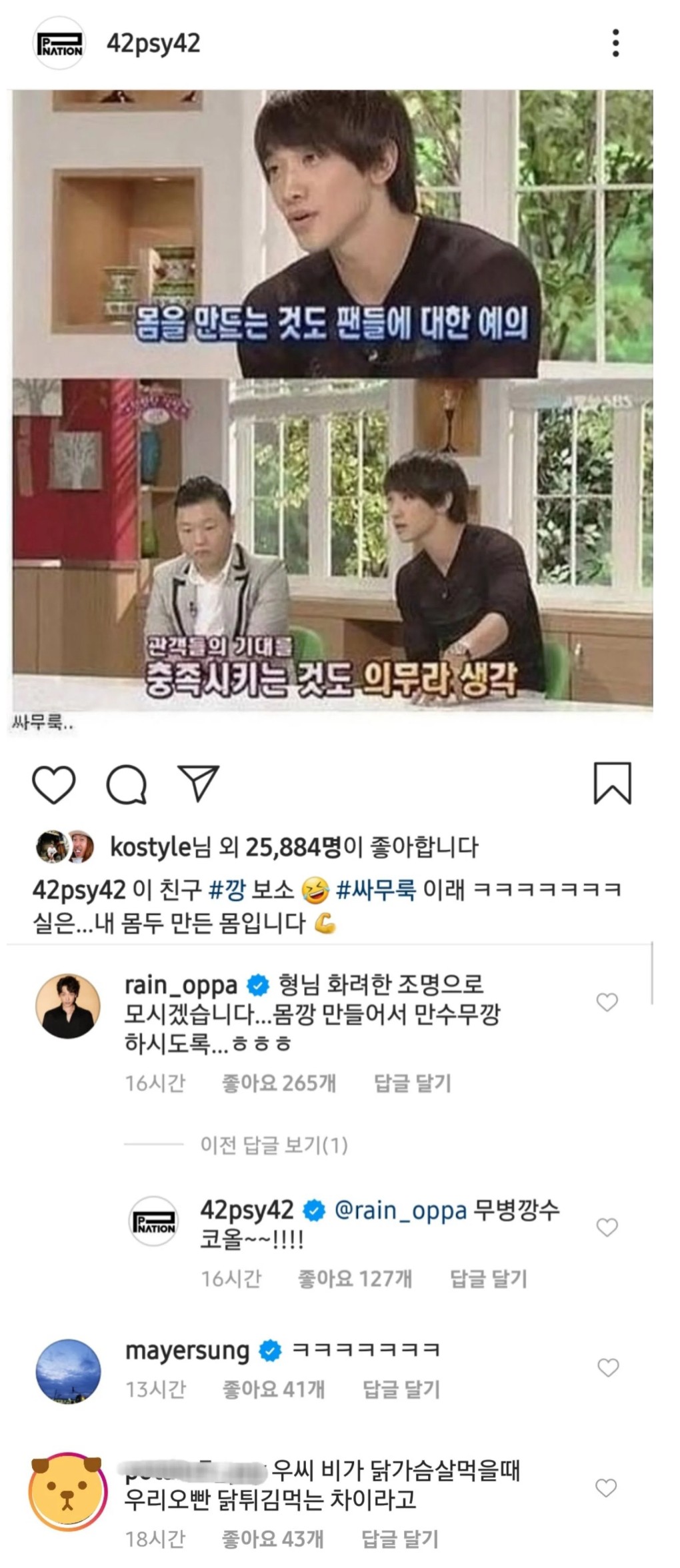This screenshot has width=680, height=1568.
Task: Like the dog-avatar user's comment
Action: pyautogui.click(x=606, y=1487)
